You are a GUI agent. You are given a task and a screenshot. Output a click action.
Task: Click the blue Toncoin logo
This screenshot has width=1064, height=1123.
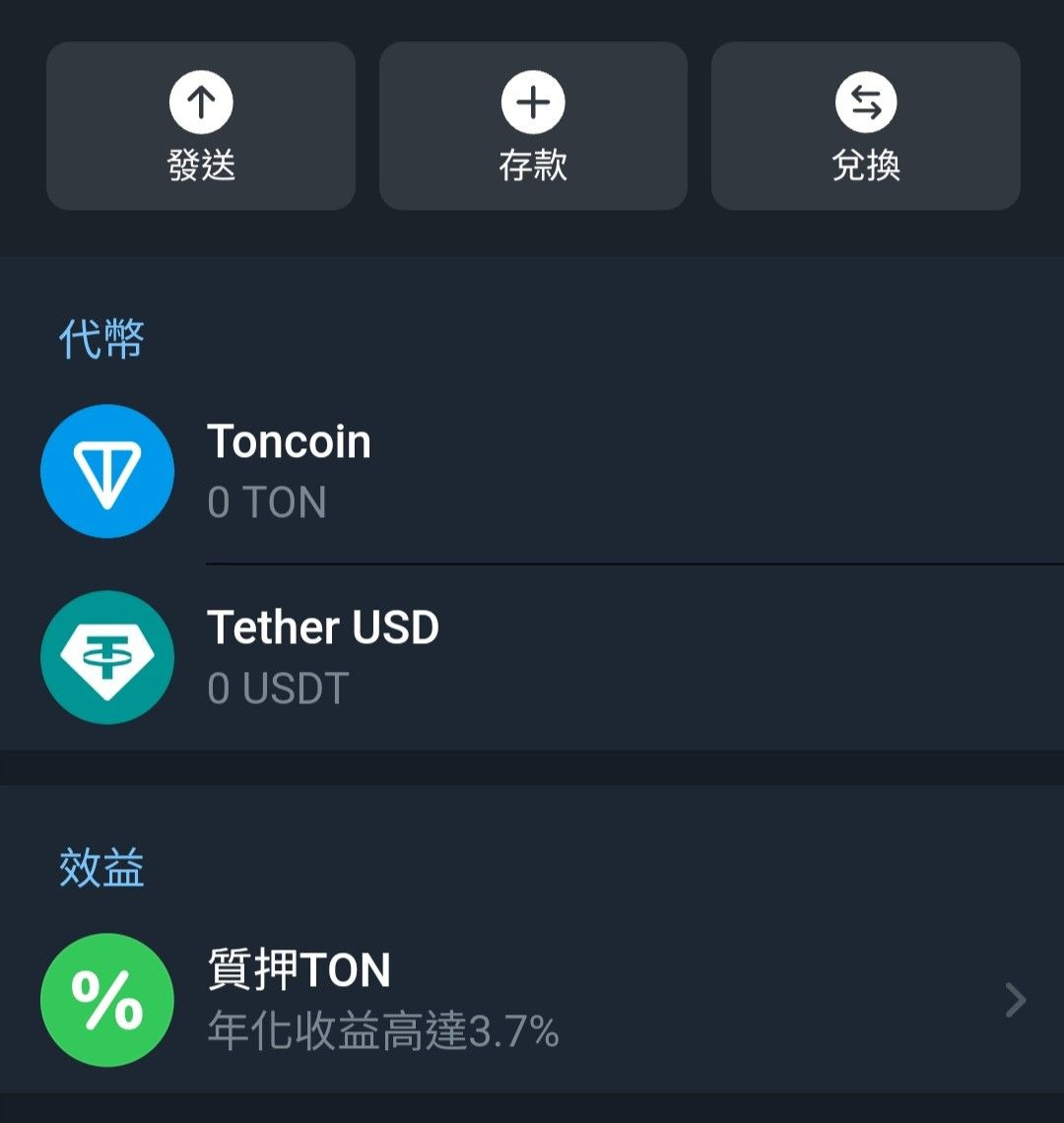[107, 471]
